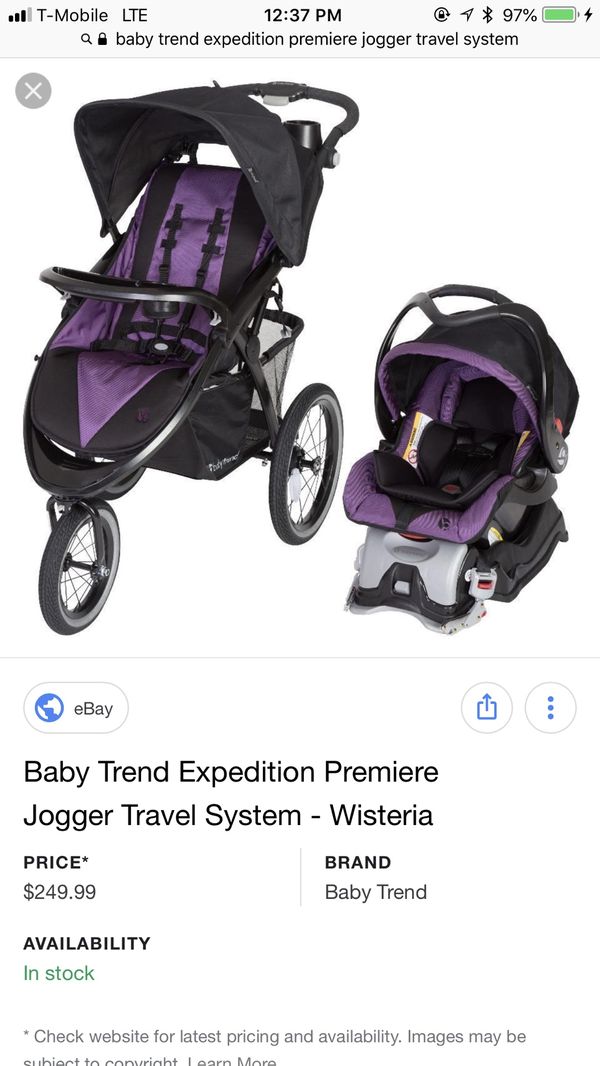Tap the address bar showing the search query
This screenshot has height=1066, width=600.
tap(300, 39)
